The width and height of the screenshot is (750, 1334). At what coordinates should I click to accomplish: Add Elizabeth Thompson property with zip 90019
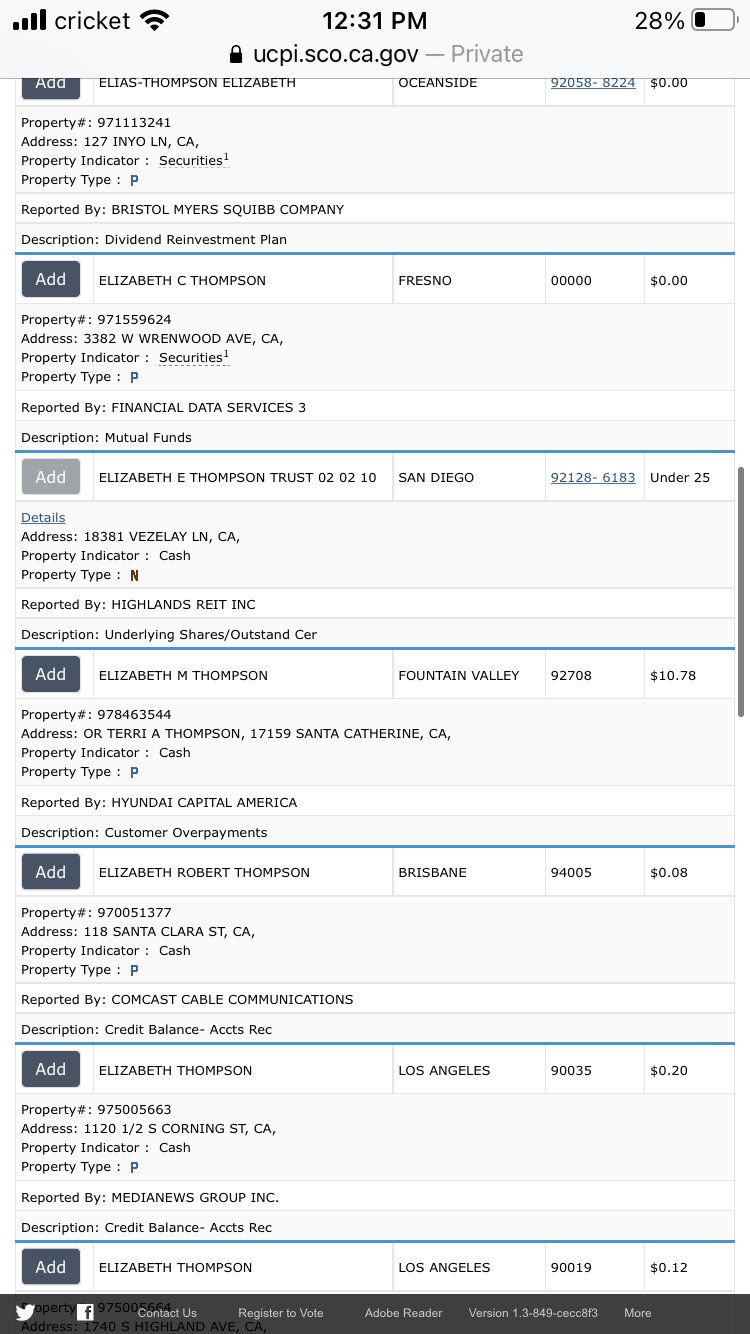(x=51, y=1267)
